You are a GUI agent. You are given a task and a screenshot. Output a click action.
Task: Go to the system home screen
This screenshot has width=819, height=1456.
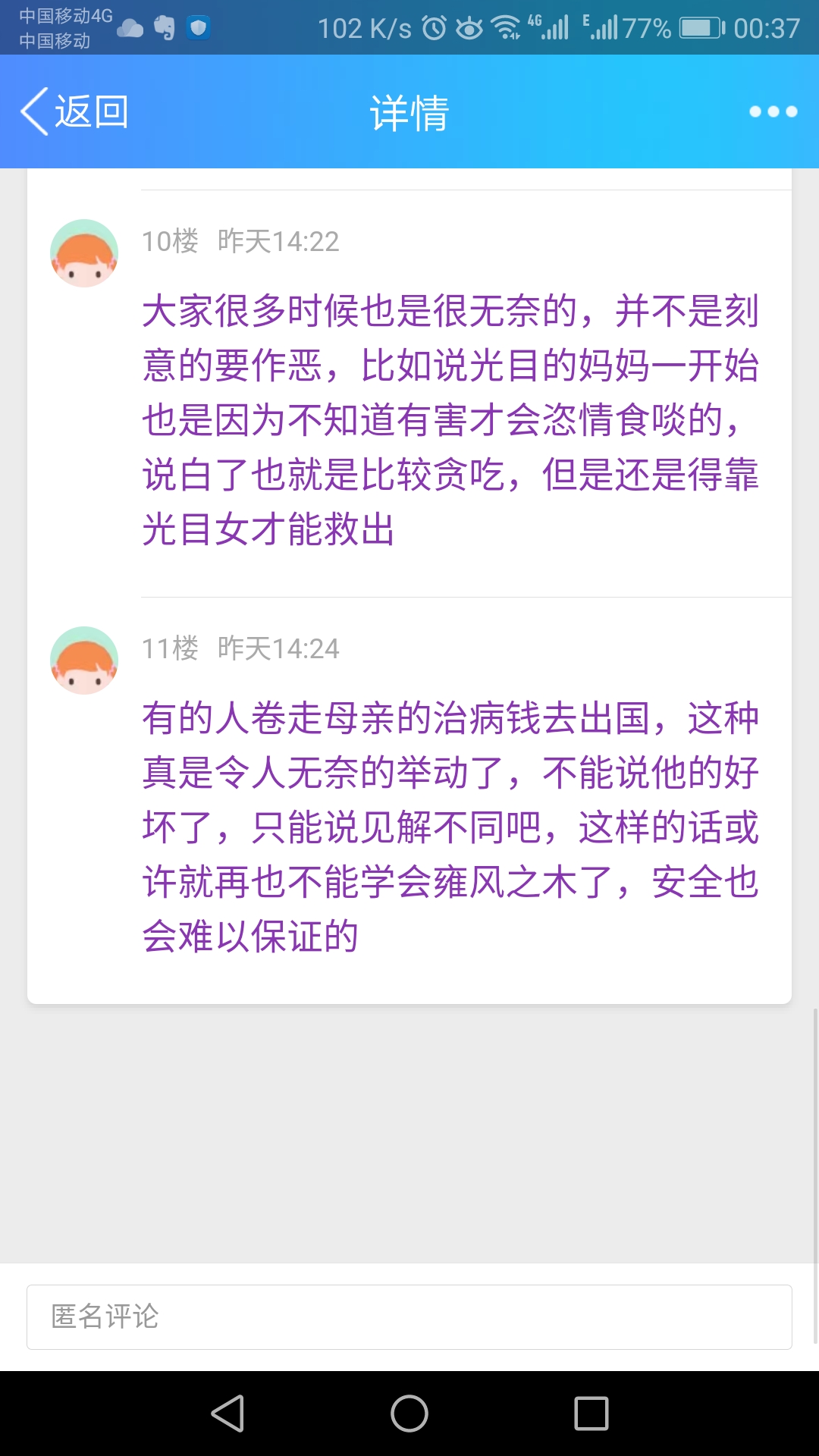coord(409,1414)
